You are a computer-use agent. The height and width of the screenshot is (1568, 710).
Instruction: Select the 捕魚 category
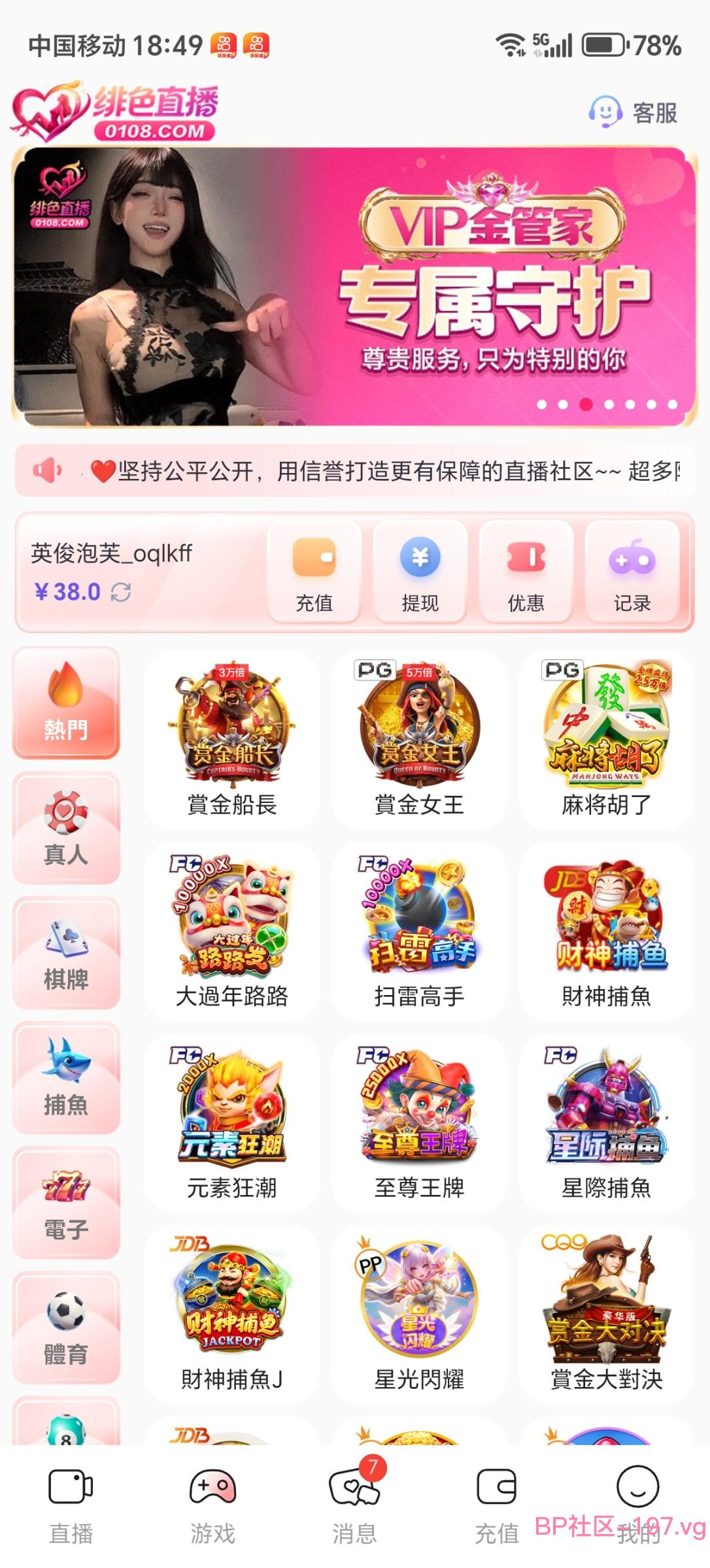coord(66,1077)
